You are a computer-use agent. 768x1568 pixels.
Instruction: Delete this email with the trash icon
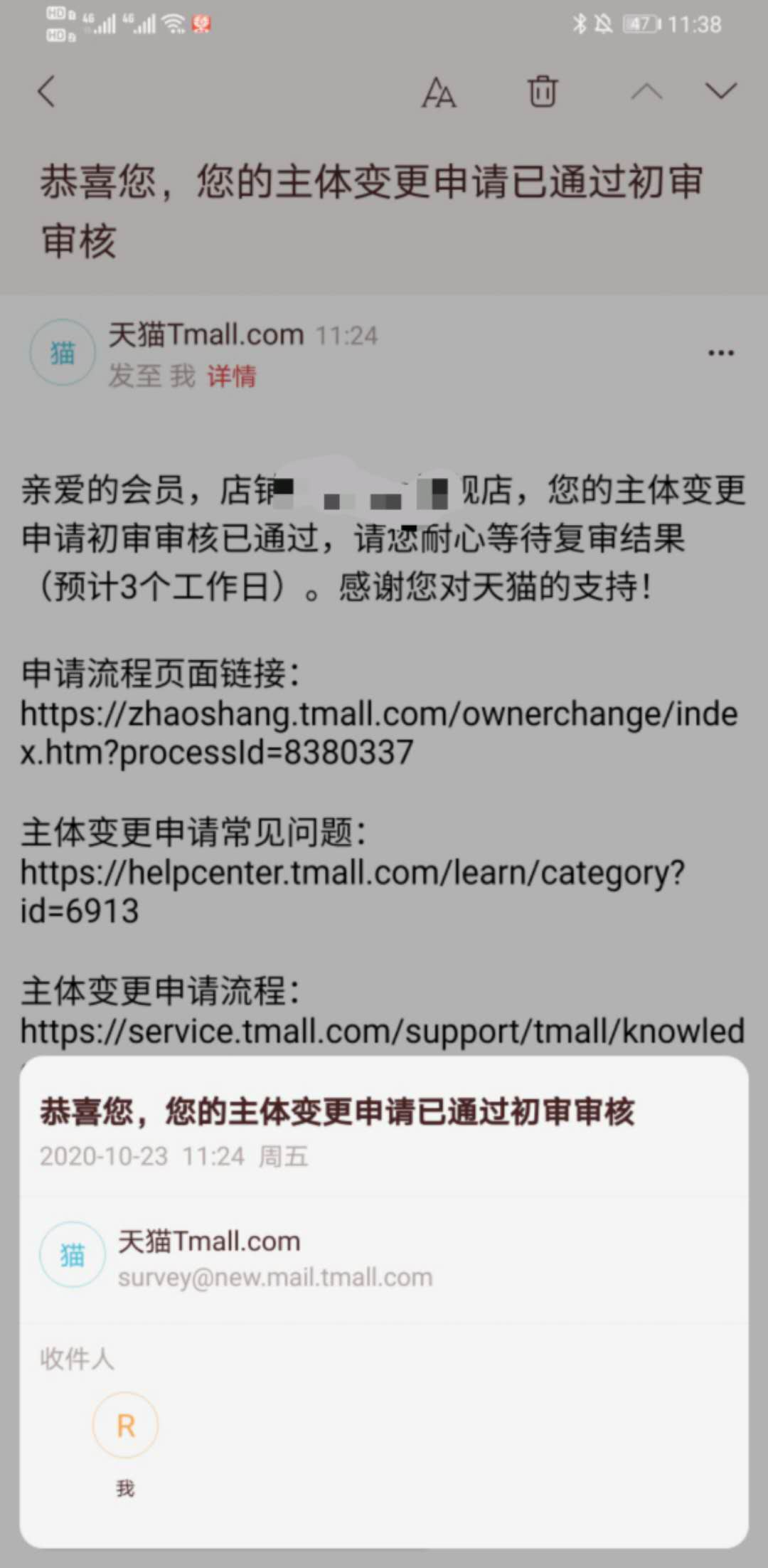click(543, 92)
